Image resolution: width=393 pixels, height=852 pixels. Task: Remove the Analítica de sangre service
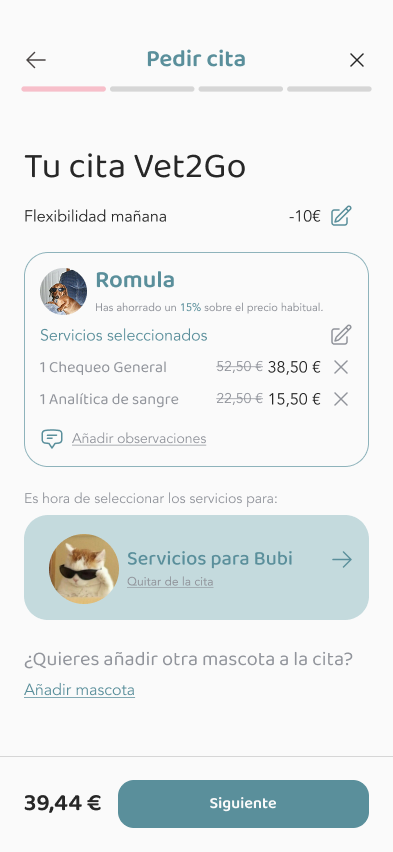pyautogui.click(x=341, y=400)
